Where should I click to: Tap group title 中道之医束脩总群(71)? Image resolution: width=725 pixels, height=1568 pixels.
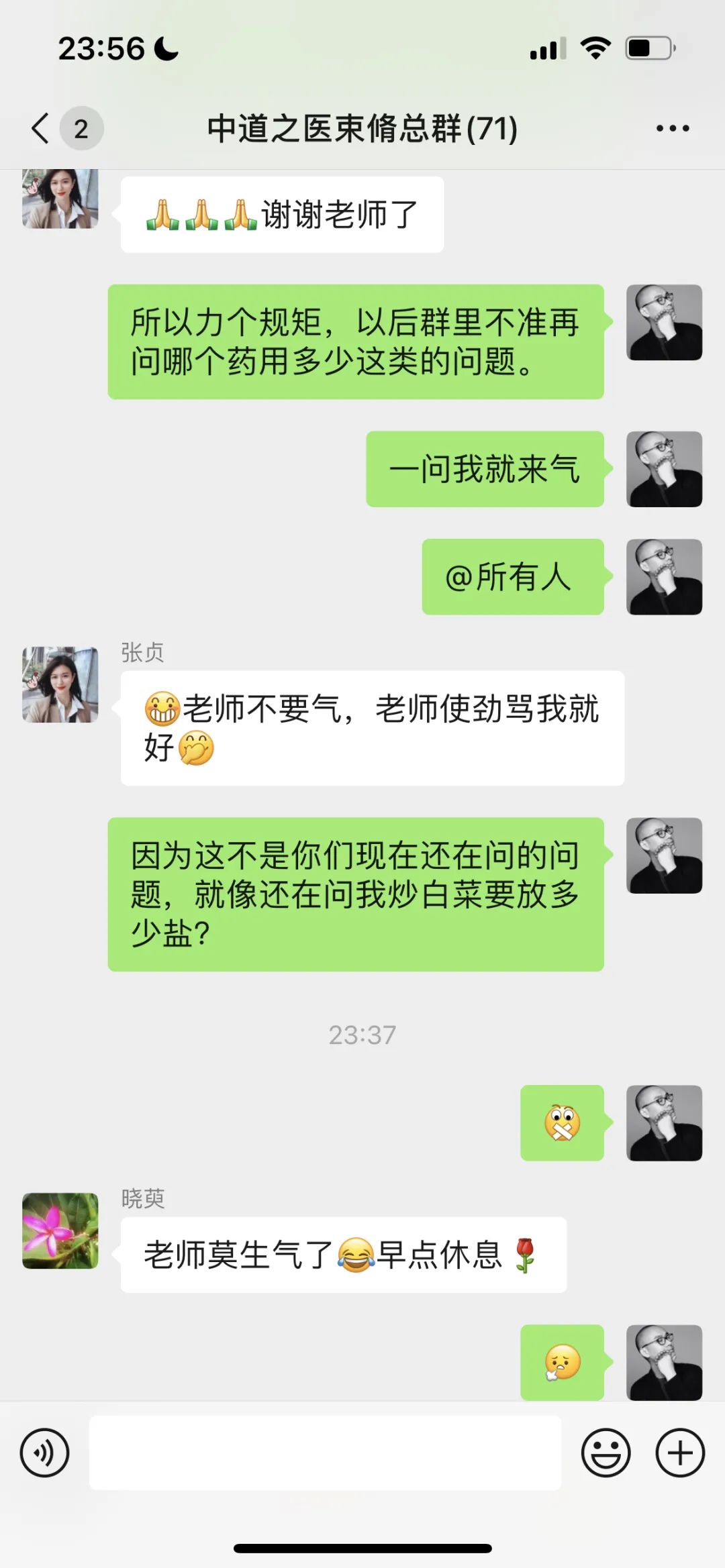360,128
